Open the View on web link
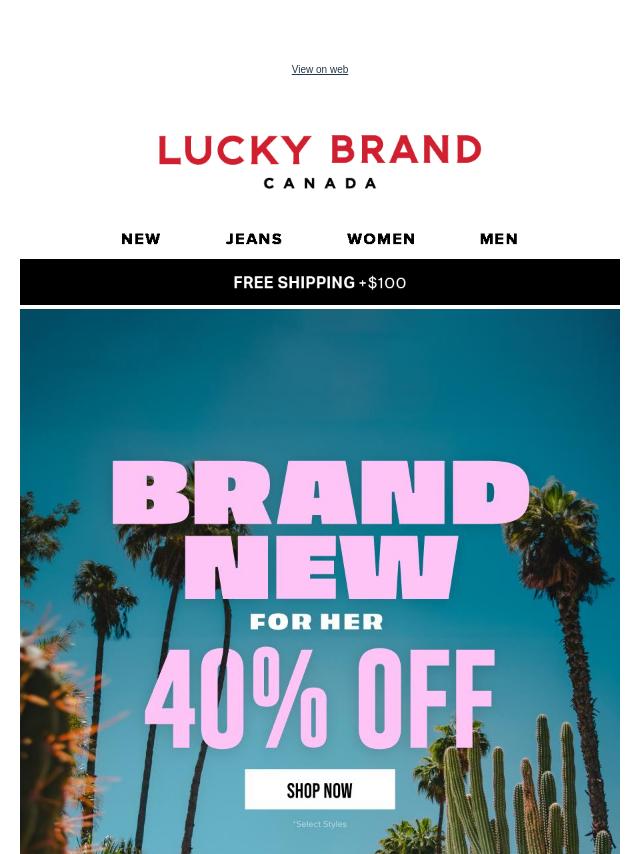640x854 pixels. (x=319, y=70)
